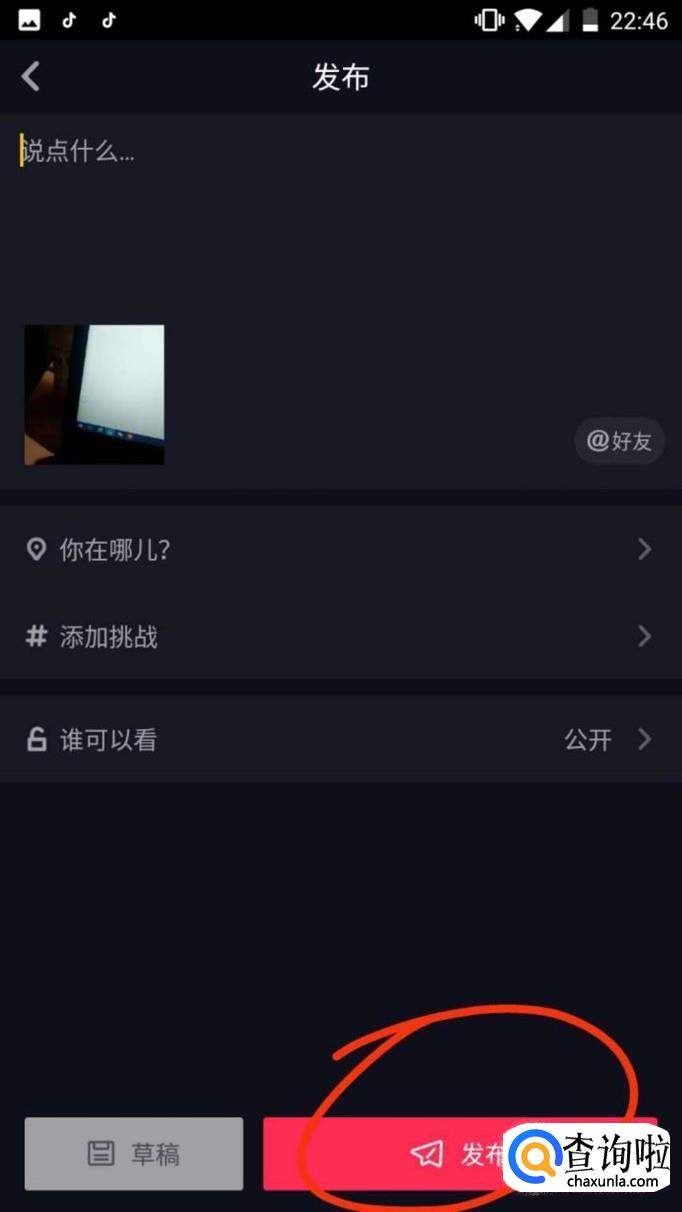
Task: Mention a friend with @好友
Action: [619, 441]
